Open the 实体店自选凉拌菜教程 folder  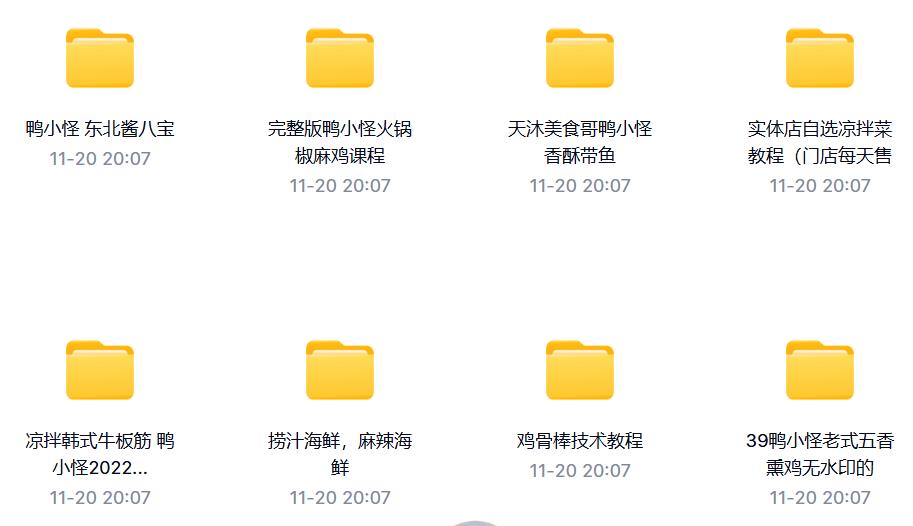pos(820,59)
